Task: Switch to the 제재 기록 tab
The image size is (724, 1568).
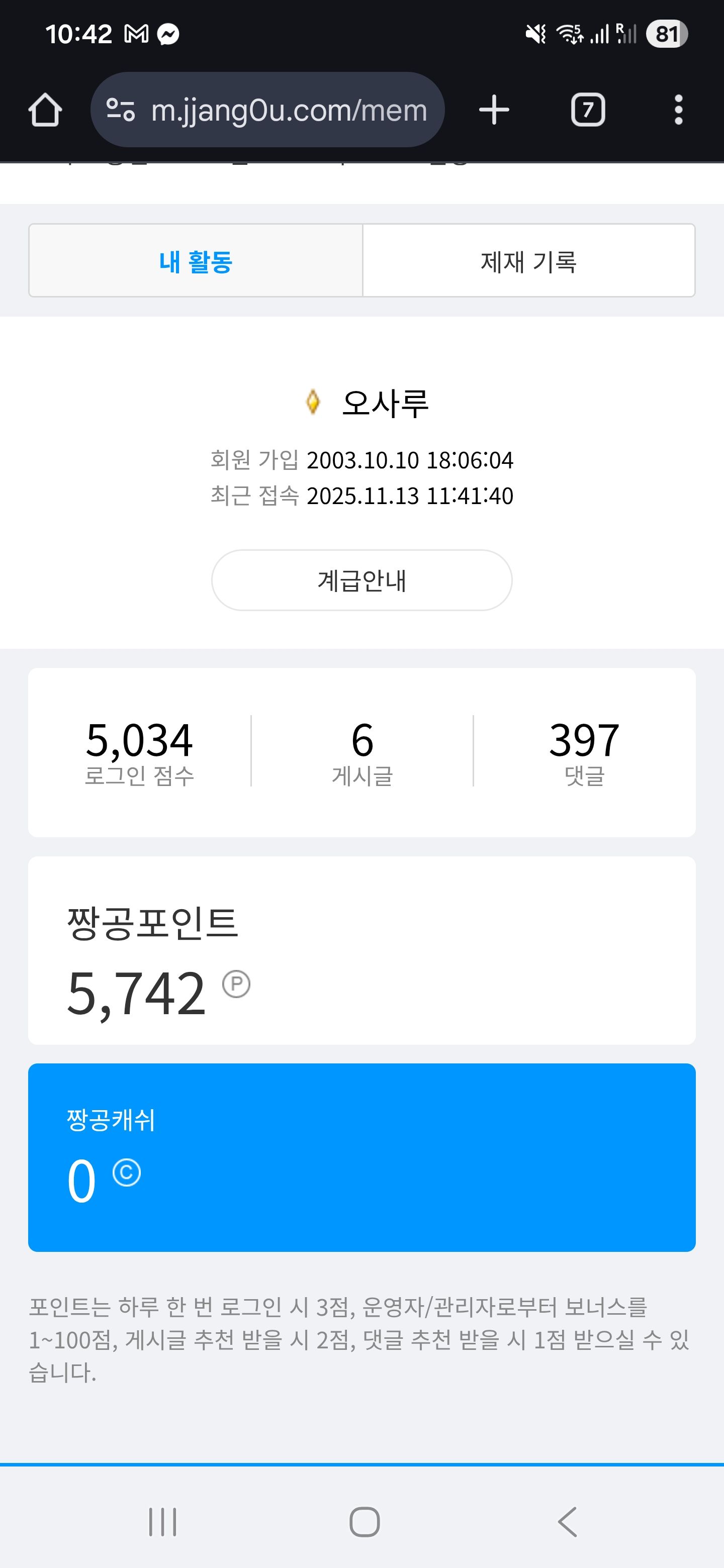Action: click(x=528, y=260)
